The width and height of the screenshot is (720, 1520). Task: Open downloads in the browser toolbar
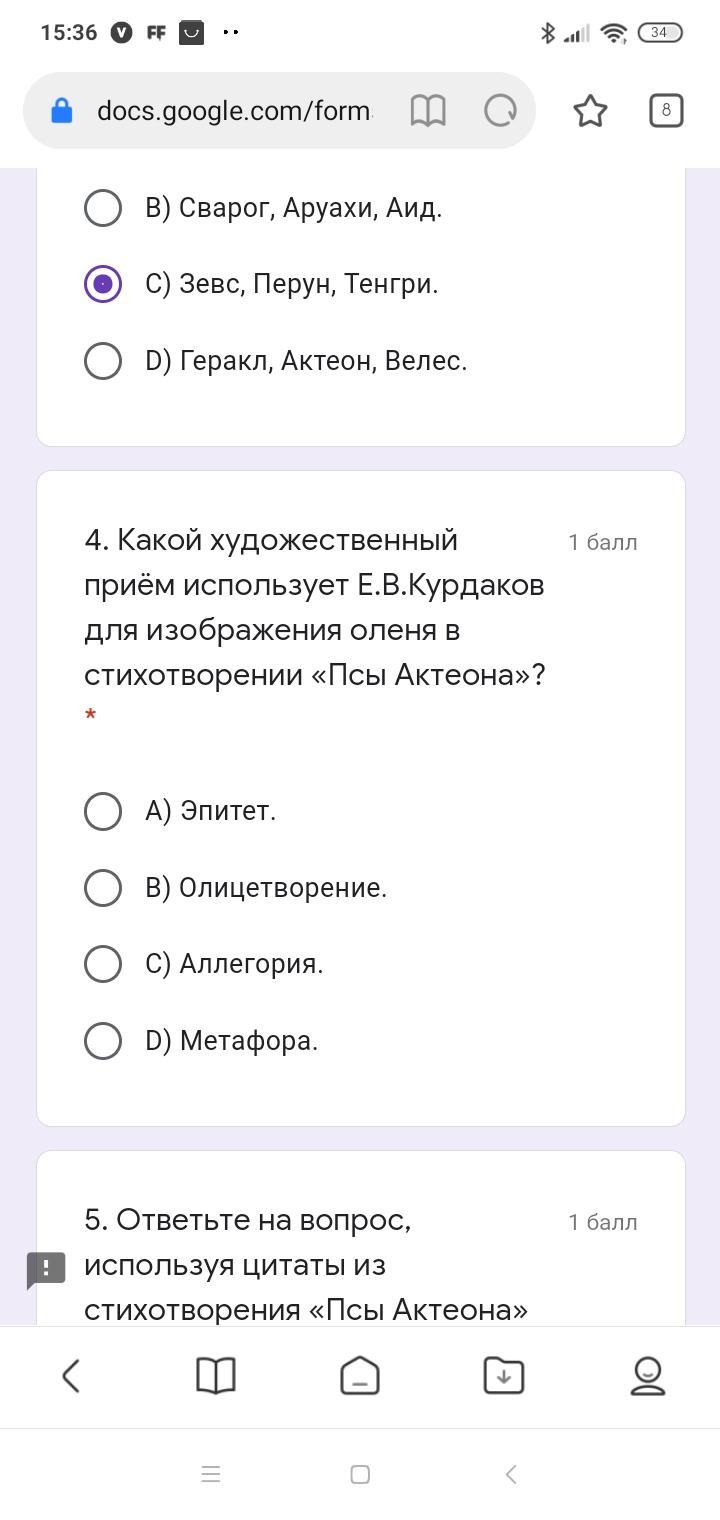[504, 1376]
